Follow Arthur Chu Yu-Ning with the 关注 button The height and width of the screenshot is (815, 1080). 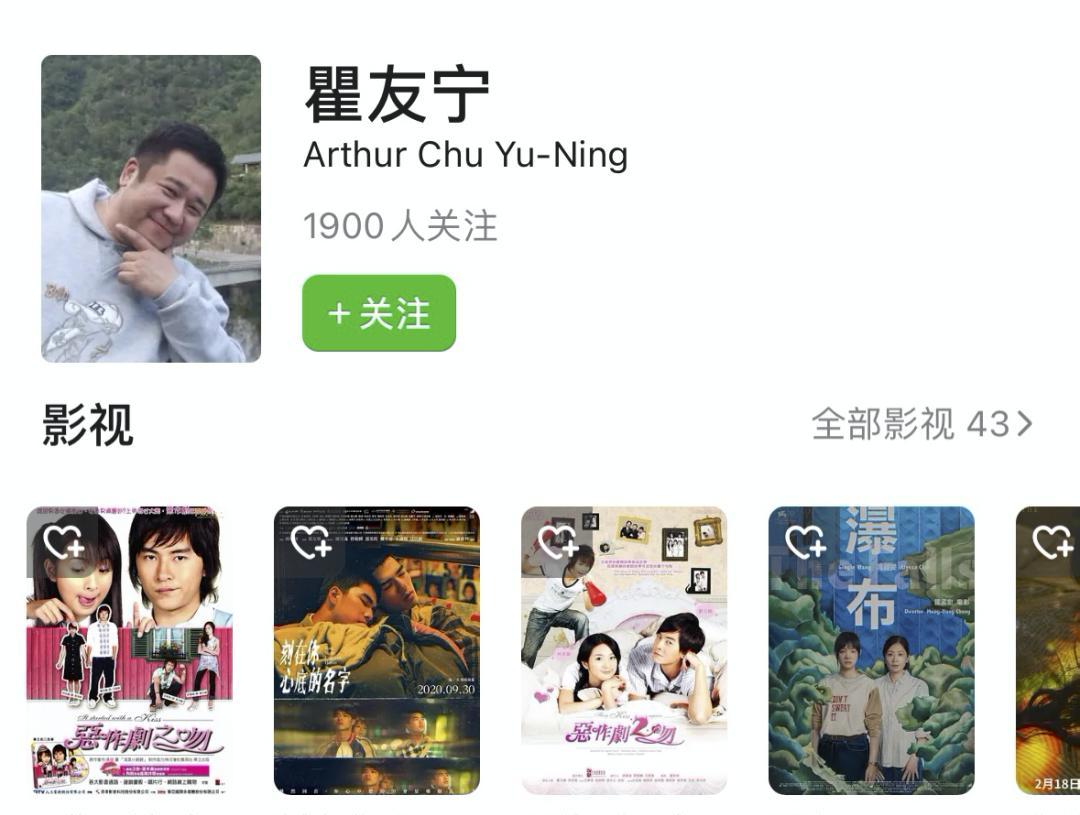point(379,314)
